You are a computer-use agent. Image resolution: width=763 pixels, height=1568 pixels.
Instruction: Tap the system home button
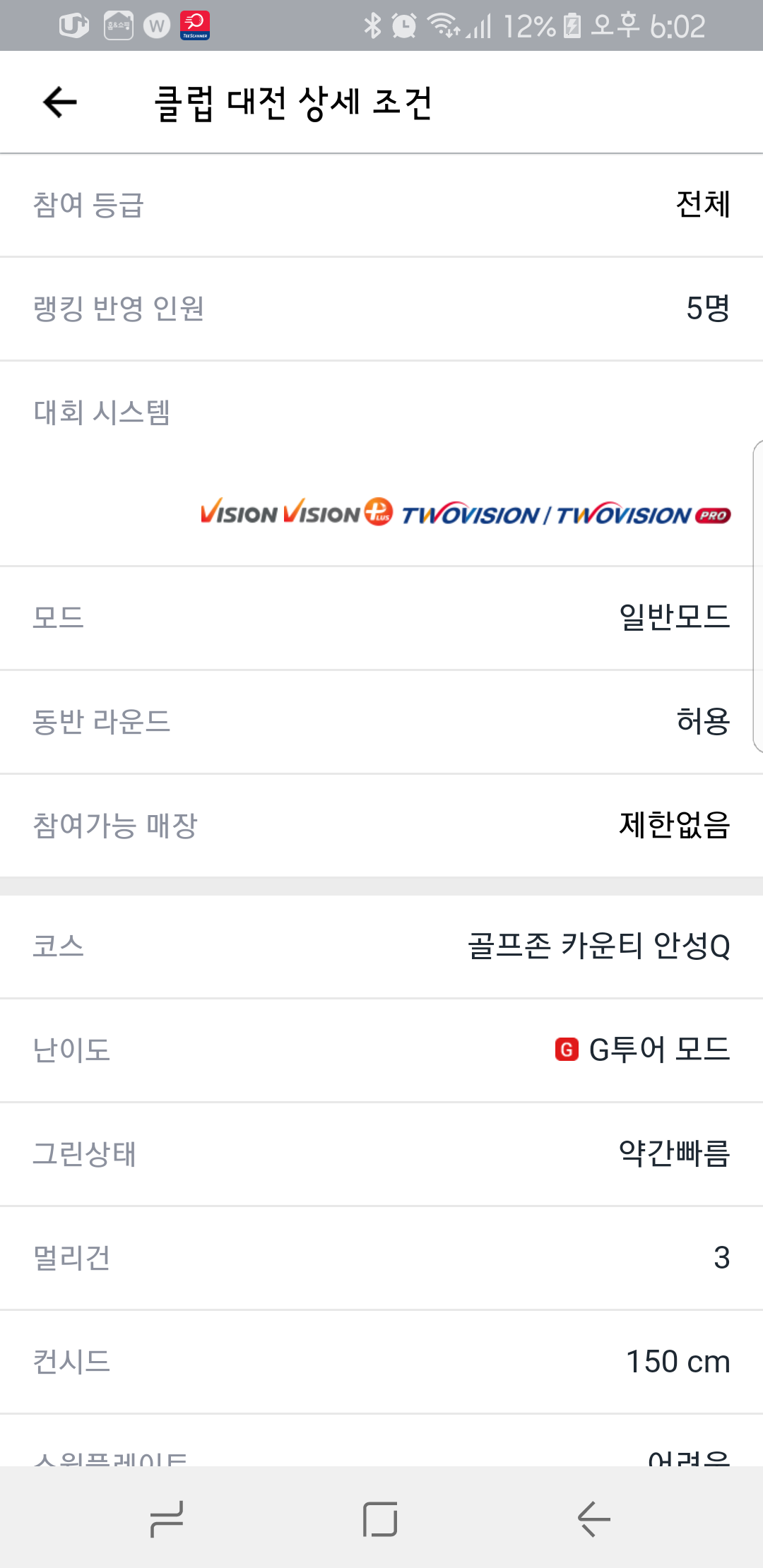380,1519
